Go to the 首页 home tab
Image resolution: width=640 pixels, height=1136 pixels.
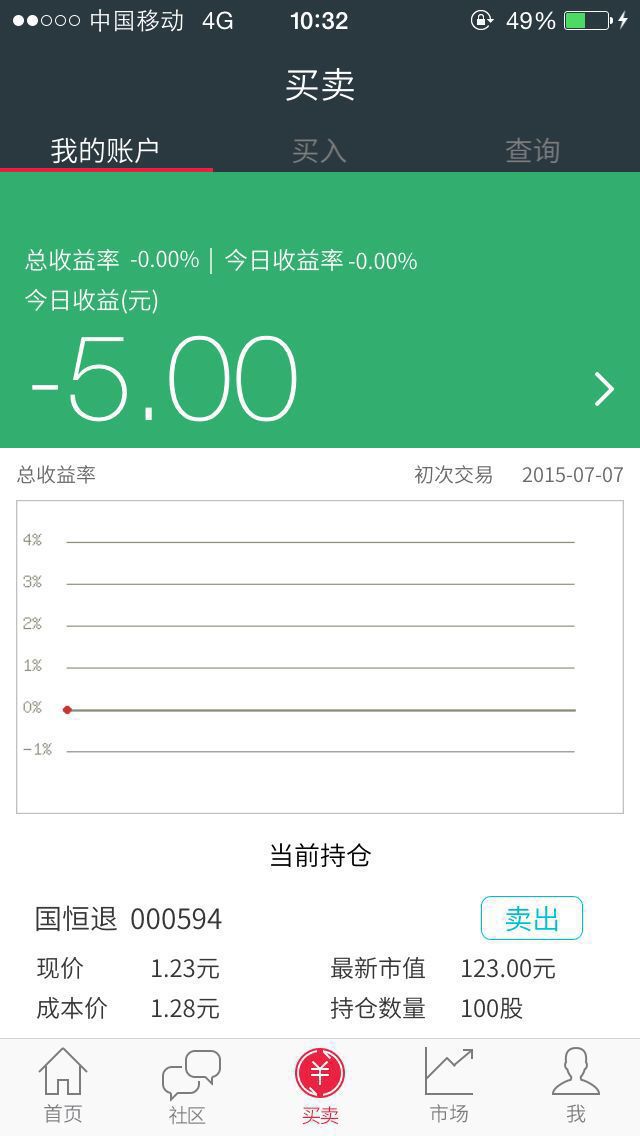point(63,1086)
